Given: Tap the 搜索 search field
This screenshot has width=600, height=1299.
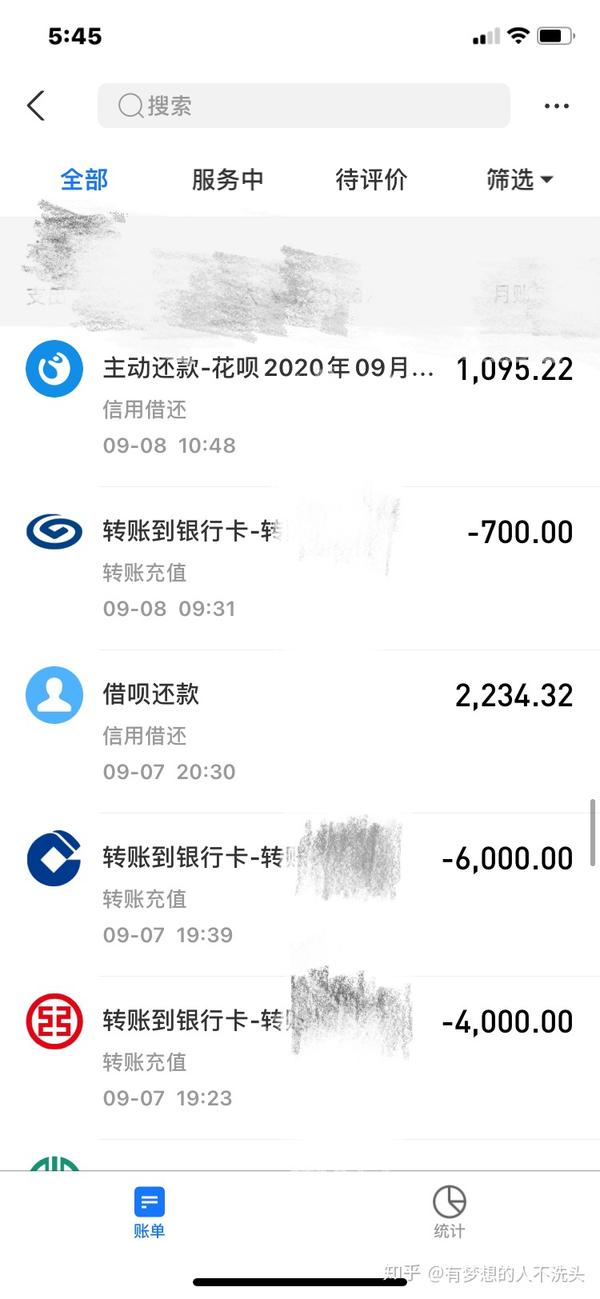Looking at the screenshot, I should point(303,106).
